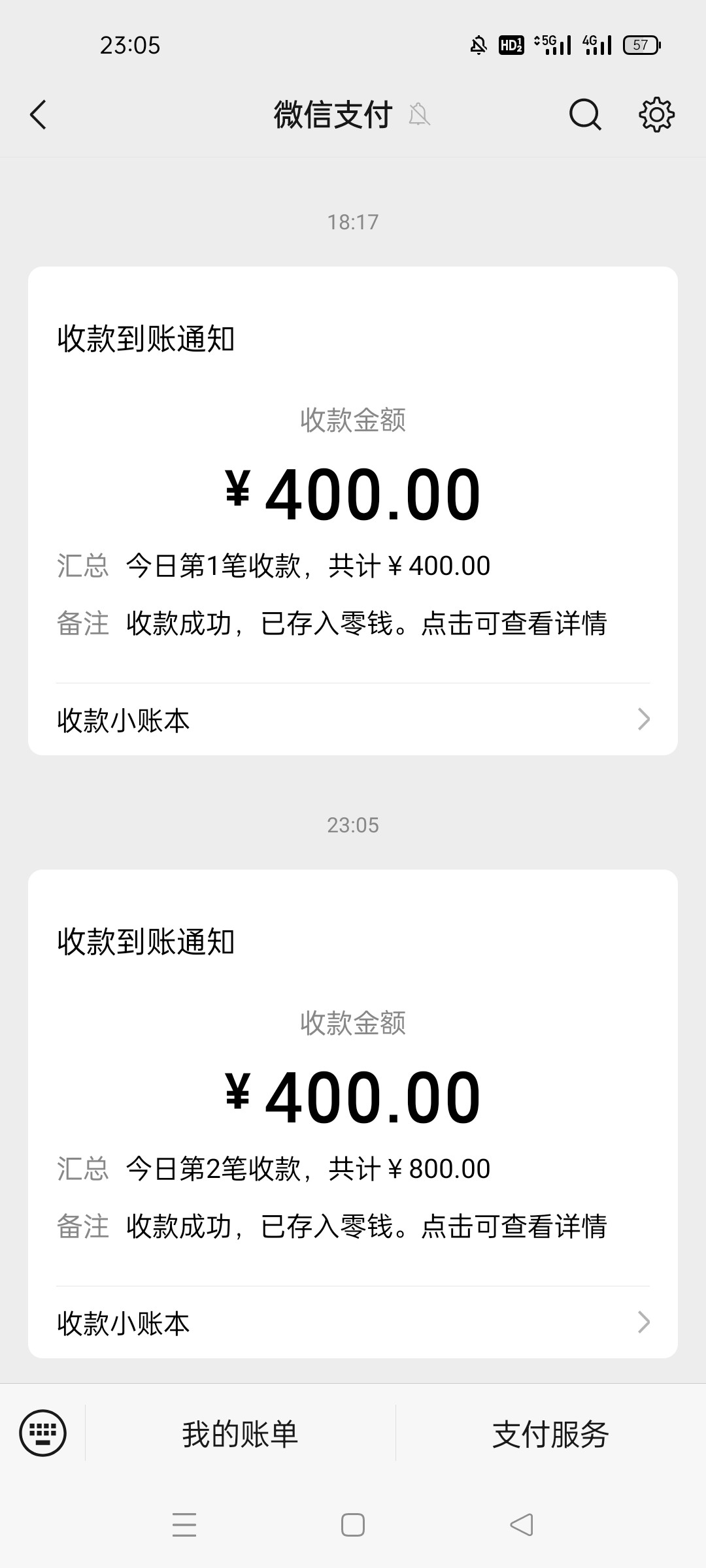The height and width of the screenshot is (1568, 706).
Task: Go back from the 微信支付 screen
Action: click(x=39, y=115)
